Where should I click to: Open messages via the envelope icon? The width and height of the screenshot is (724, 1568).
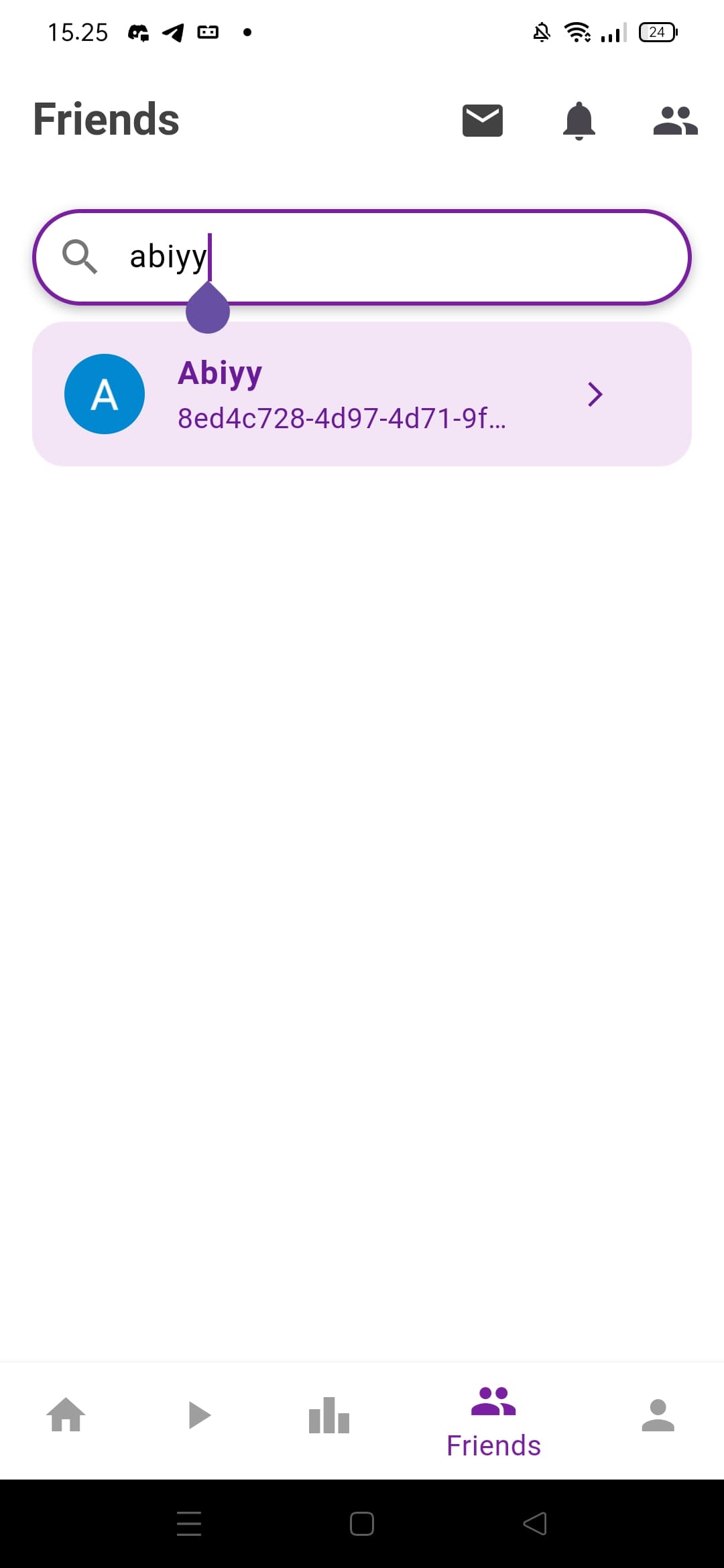[x=481, y=119]
